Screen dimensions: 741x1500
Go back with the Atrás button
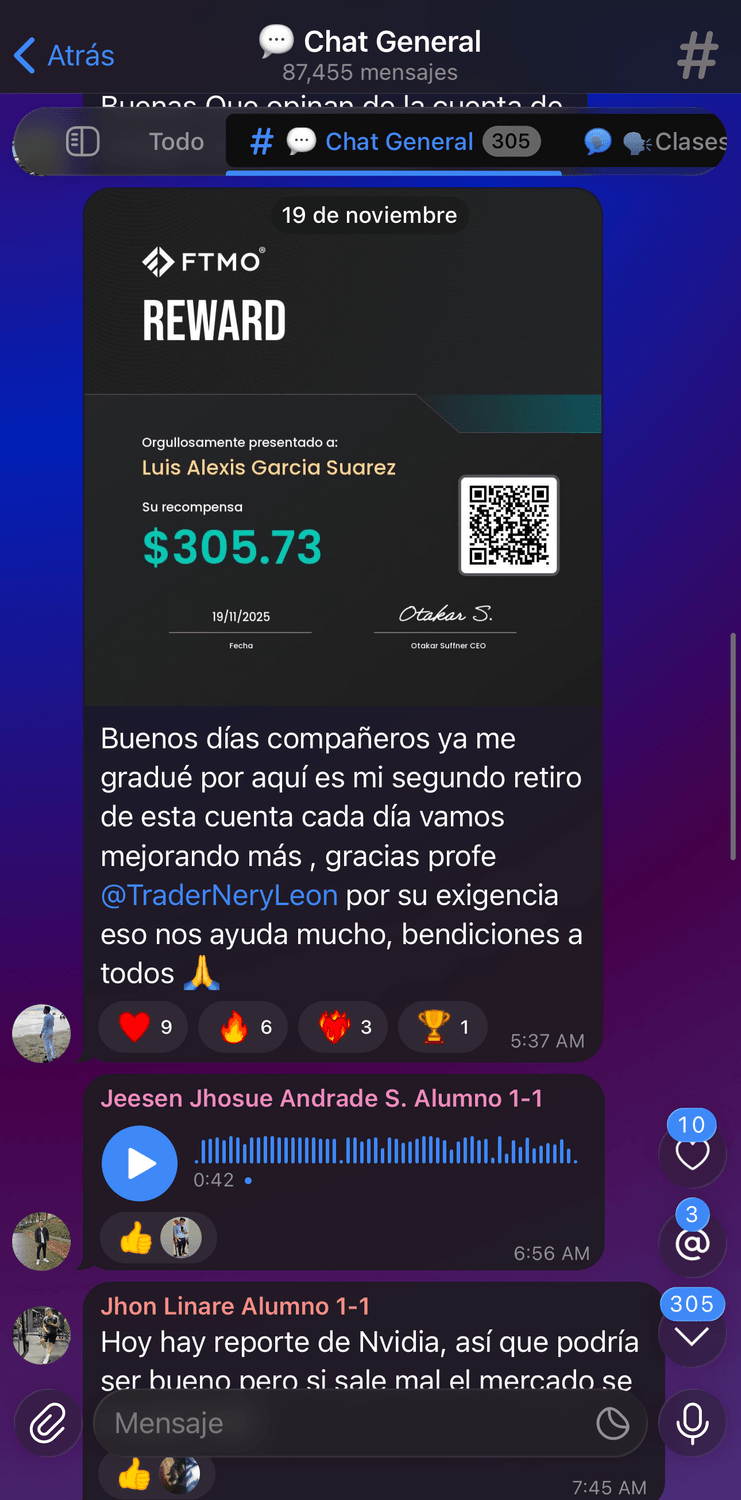coord(65,55)
